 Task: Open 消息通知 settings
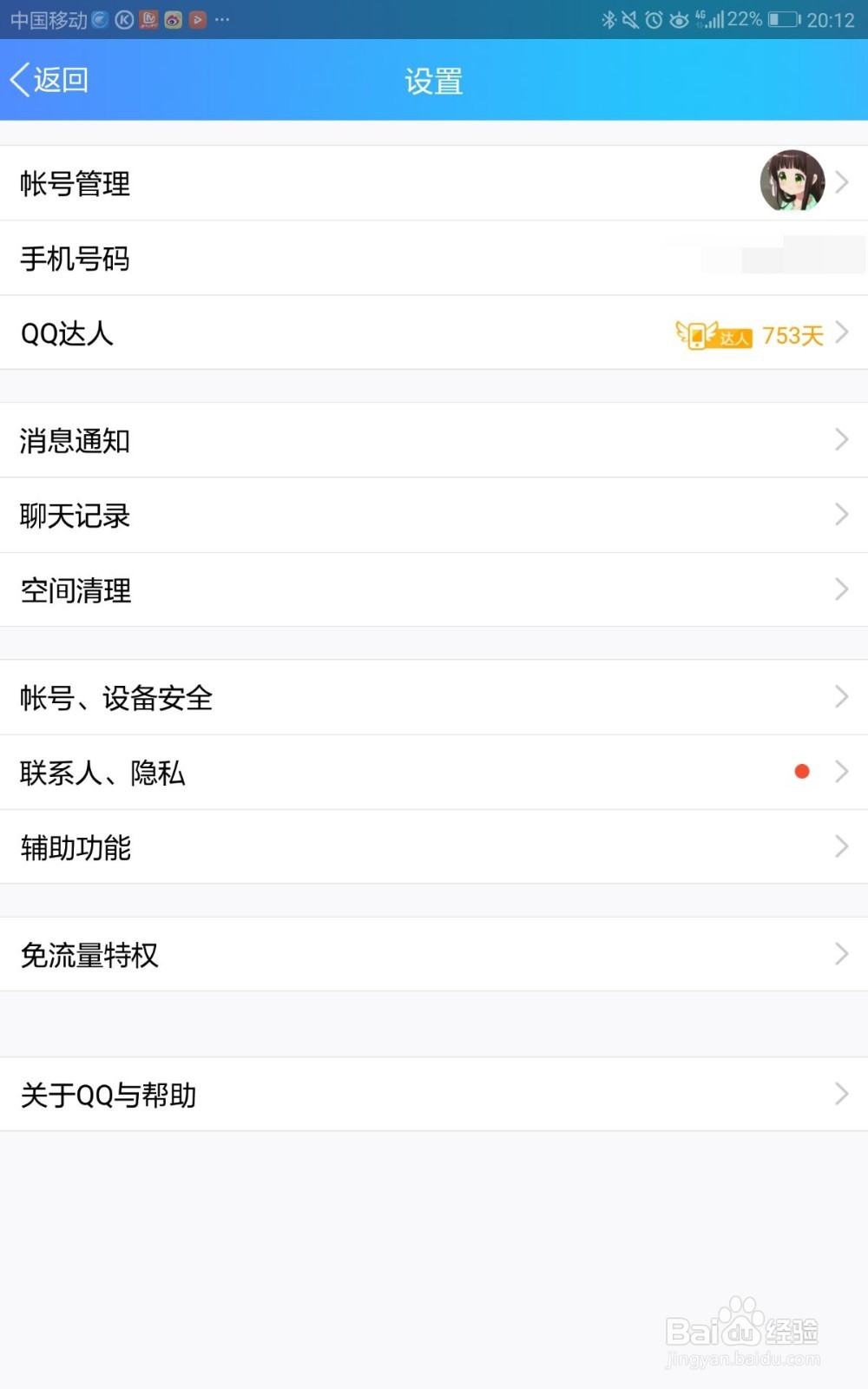[434, 441]
